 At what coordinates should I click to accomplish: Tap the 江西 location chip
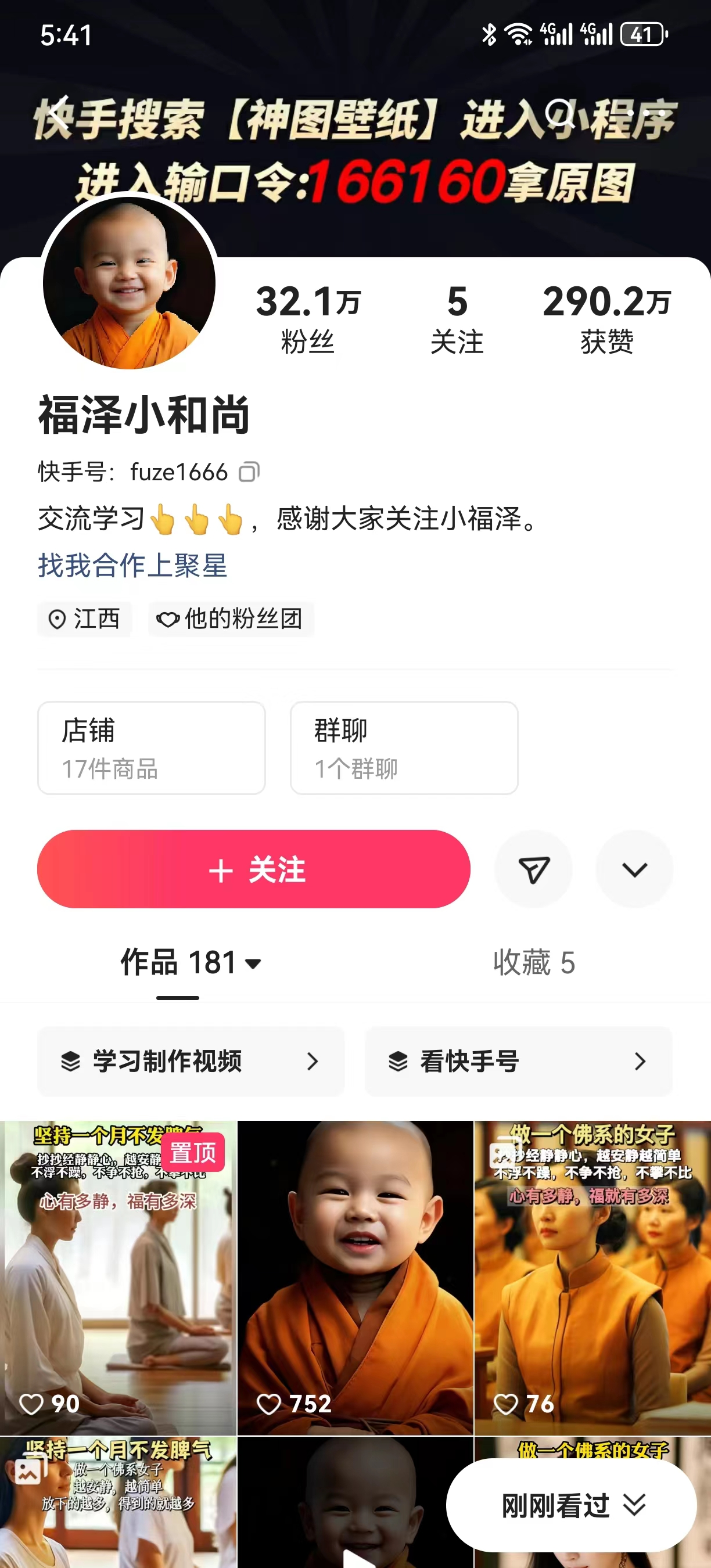click(x=85, y=619)
